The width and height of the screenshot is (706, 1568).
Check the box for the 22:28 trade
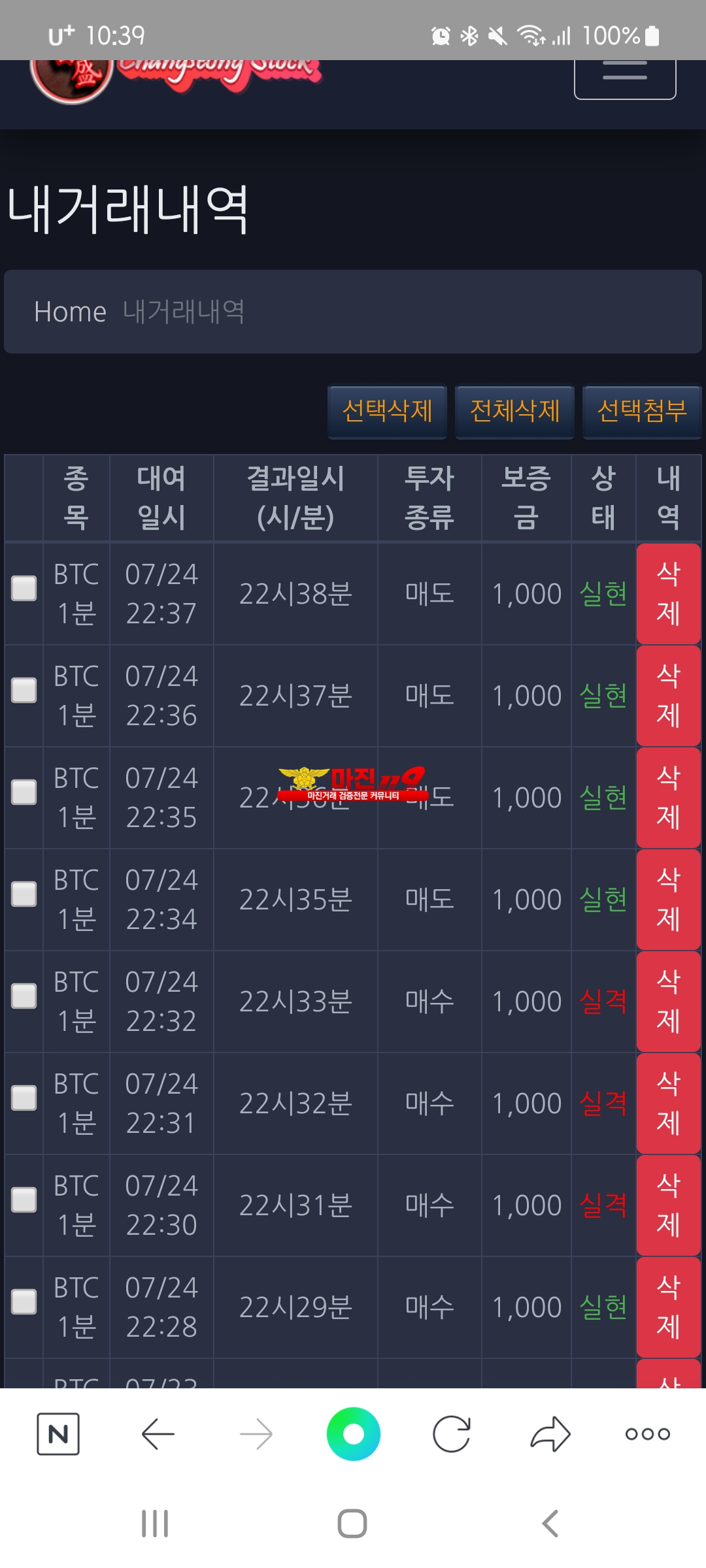click(x=24, y=1301)
